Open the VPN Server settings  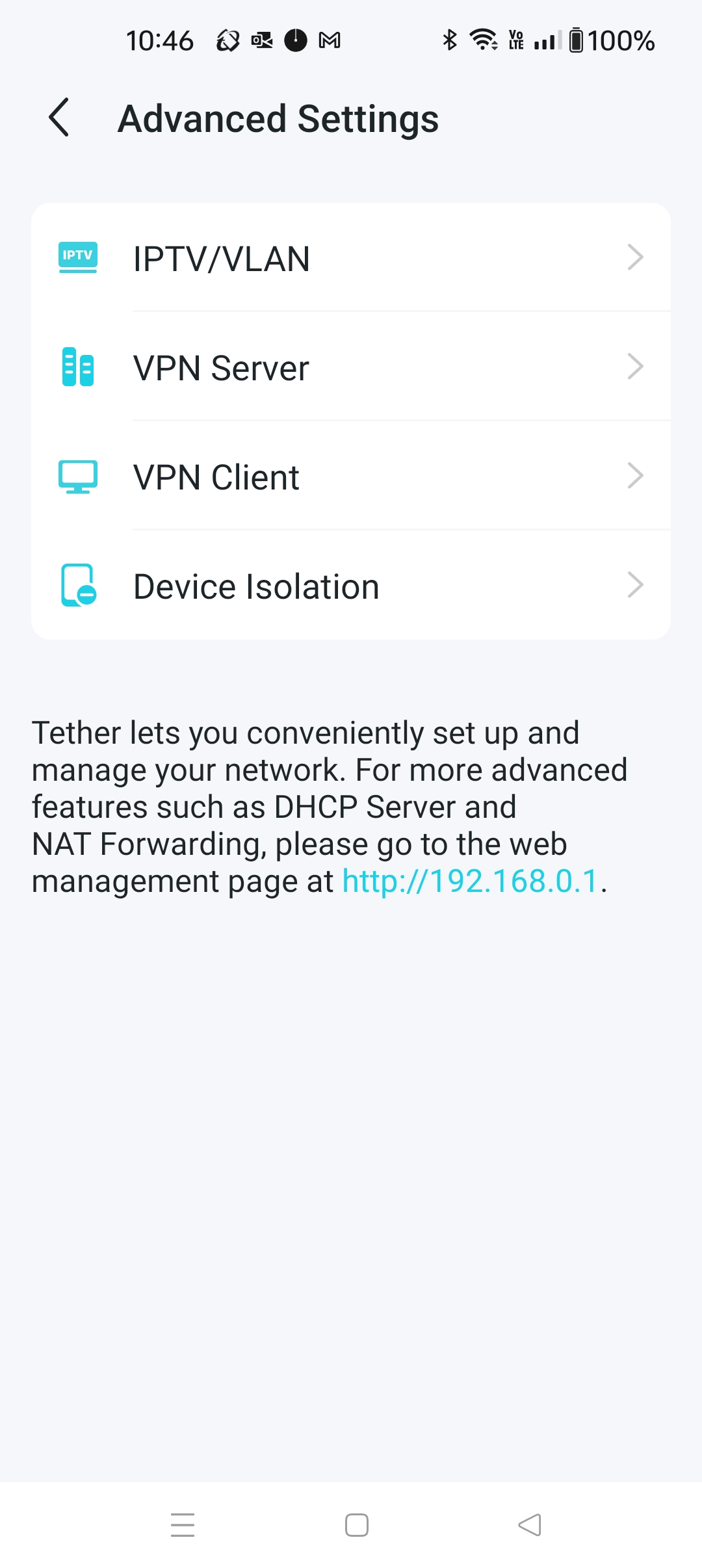click(x=351, y=367)
